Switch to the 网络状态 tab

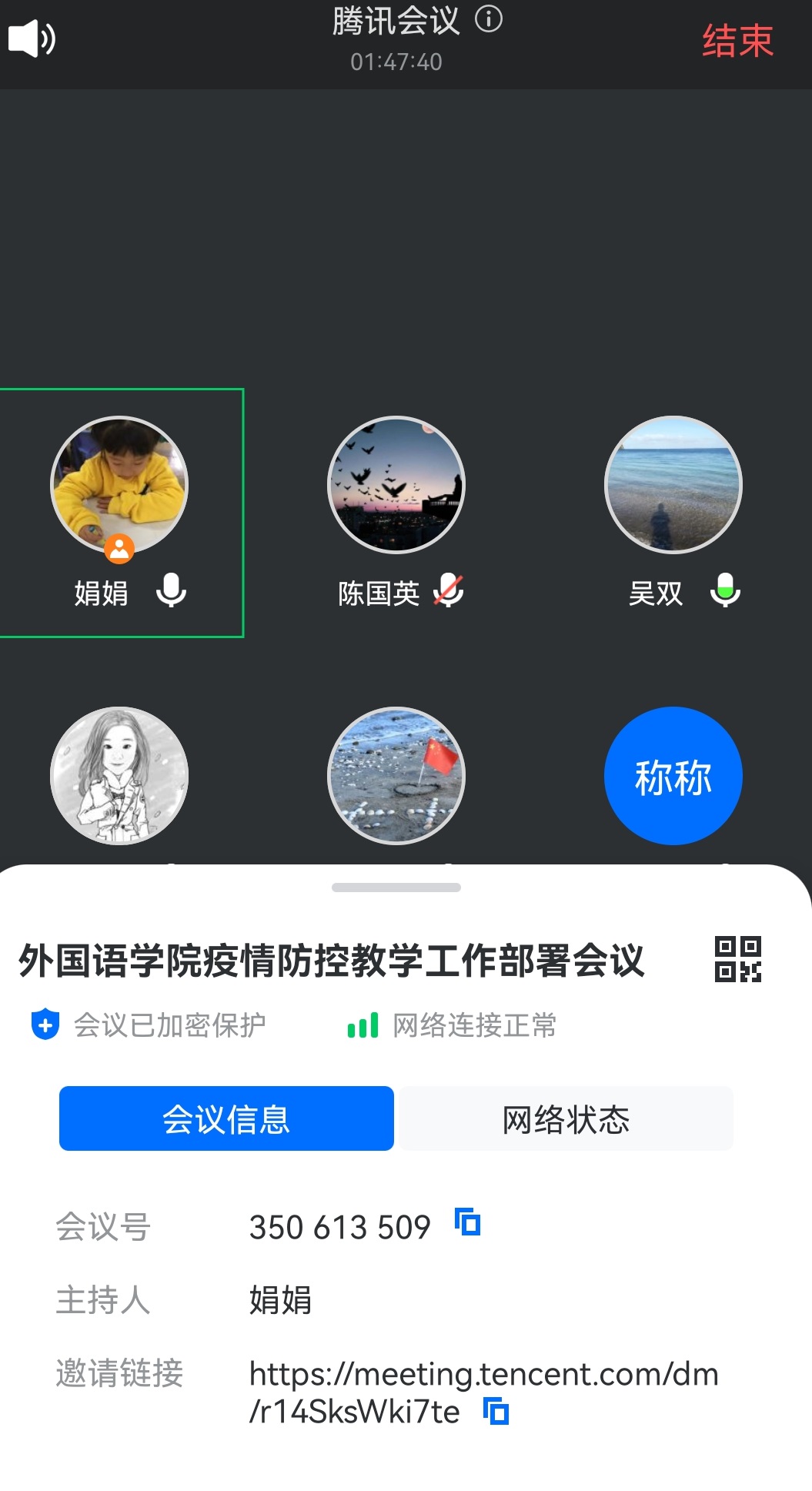pyautogui.click(x=566, y=1118)
